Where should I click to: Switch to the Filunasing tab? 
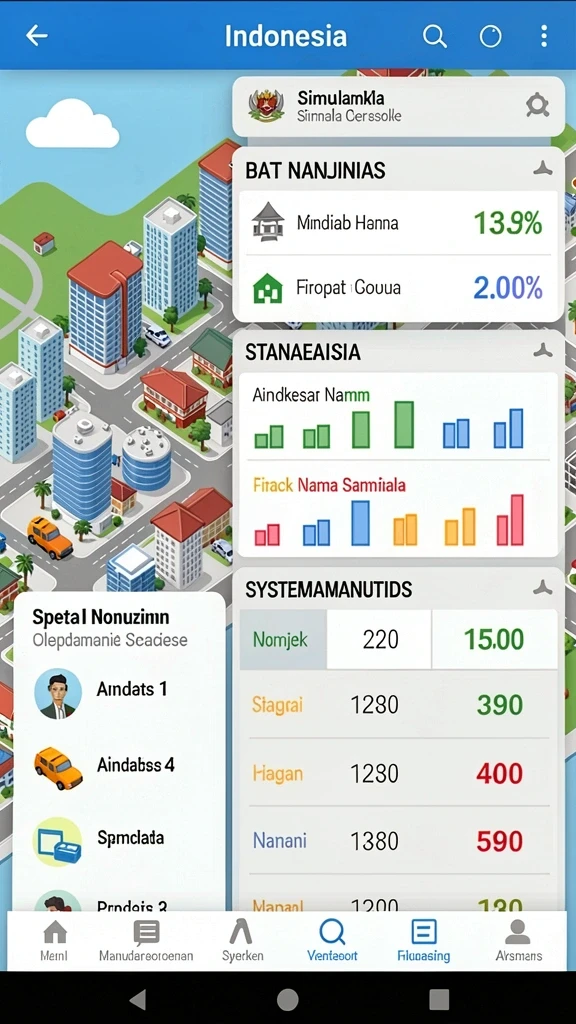(423, 941)
